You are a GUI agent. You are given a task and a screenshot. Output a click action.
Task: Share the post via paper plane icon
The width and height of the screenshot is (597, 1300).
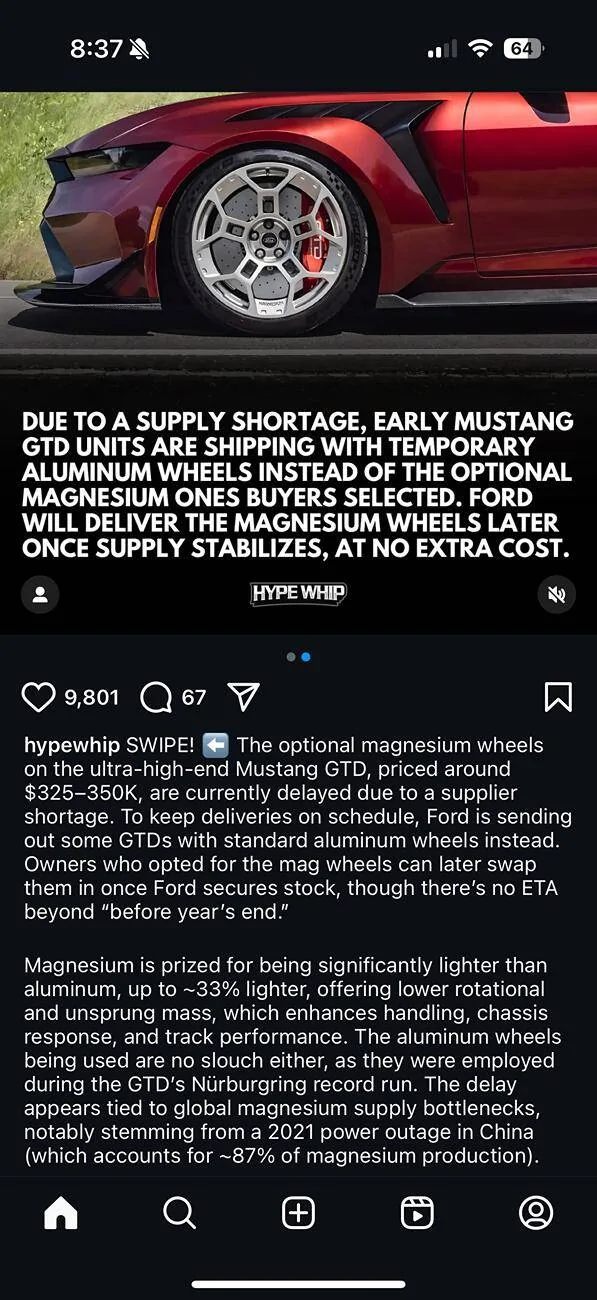244,697
